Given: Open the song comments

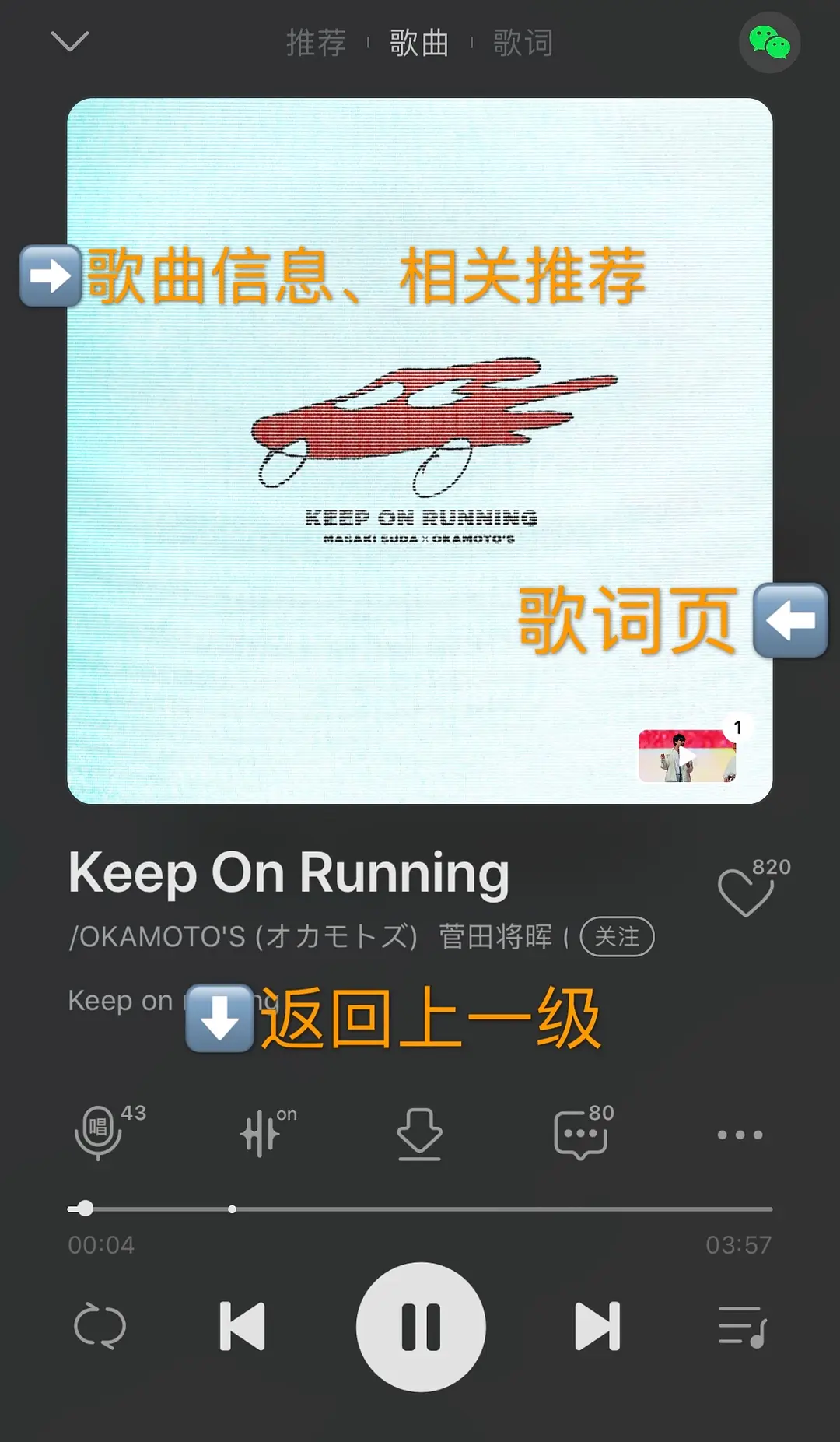Looking at the screenshot, I should 580,1135.
